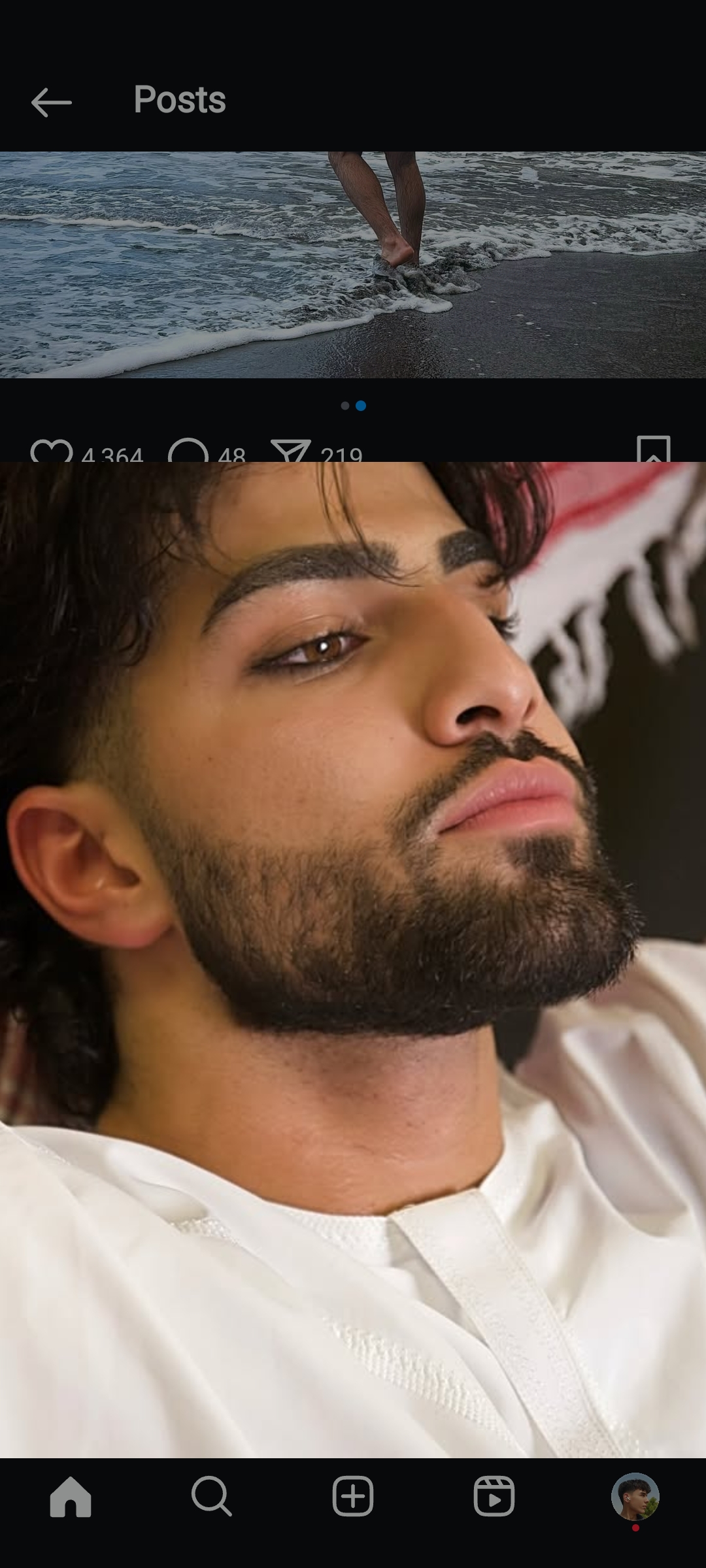Viewport: 706px width, 1568px height.
Task: Go back from the Posts screen
Action: pyautogui.click(x=51, y=102)
